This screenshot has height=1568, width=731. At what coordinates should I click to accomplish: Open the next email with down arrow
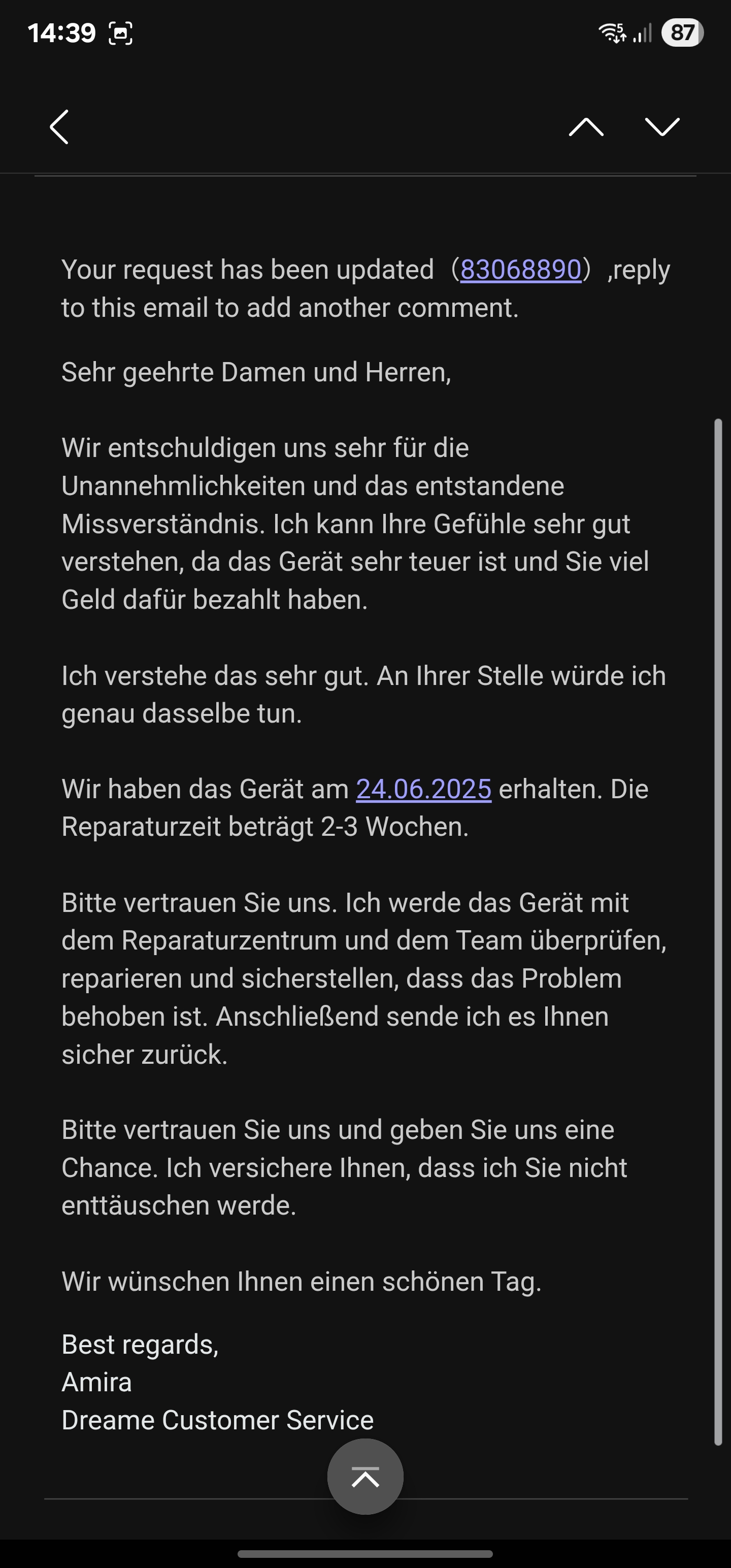click(662, 126)
